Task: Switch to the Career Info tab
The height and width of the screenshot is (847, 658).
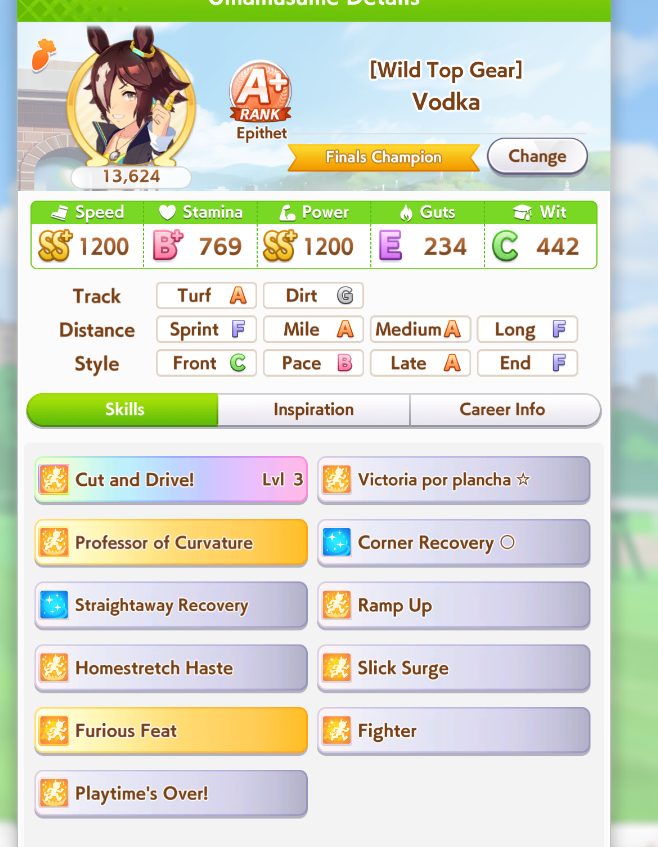Action: 502,409
